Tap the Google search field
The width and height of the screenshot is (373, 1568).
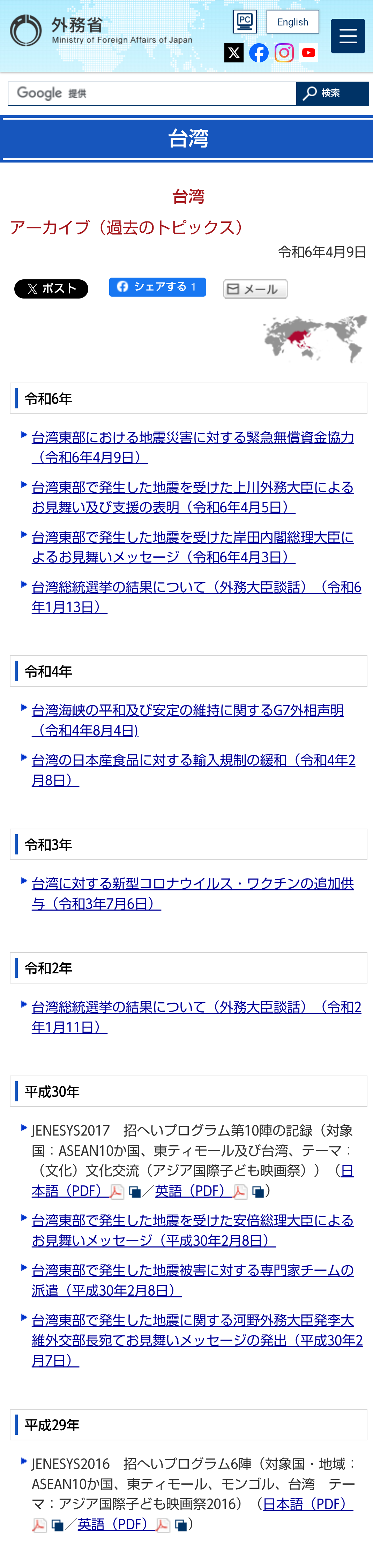[x=152, y=94]
